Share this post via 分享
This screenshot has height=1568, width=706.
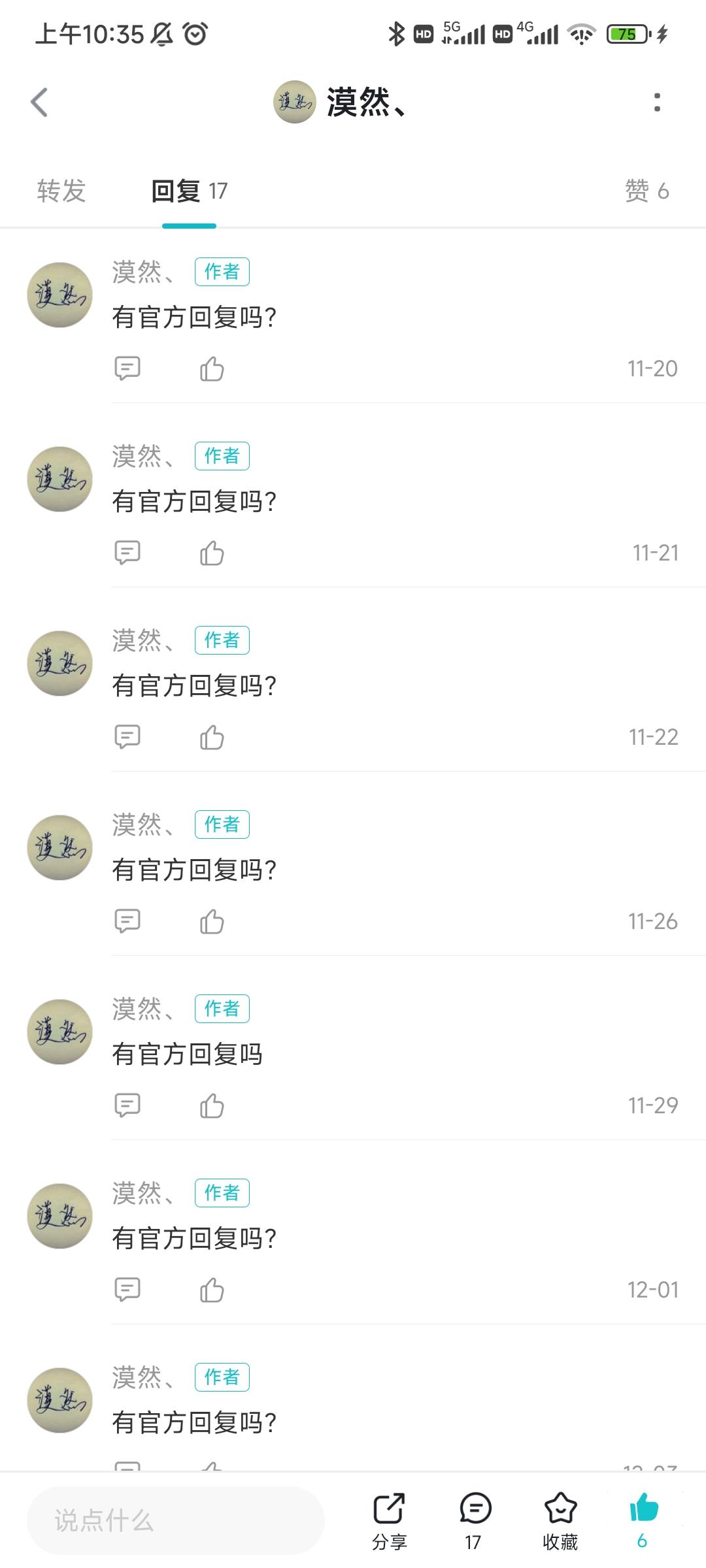click(390, 1521)
